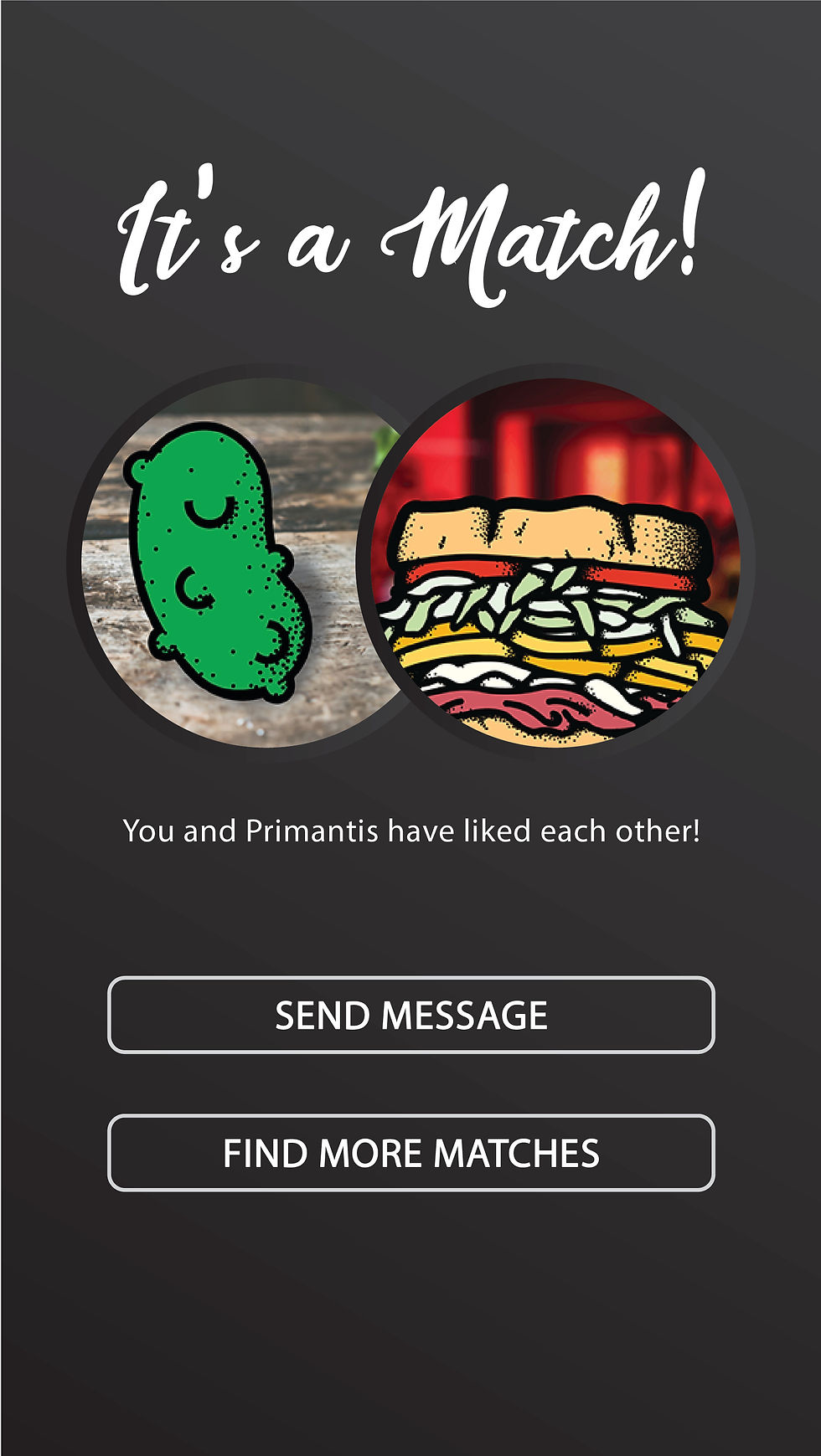Tap the FIND MORE MATCHES button border outline
The height and width of the screenshot is (1456, 821).
coord(410,1118)
